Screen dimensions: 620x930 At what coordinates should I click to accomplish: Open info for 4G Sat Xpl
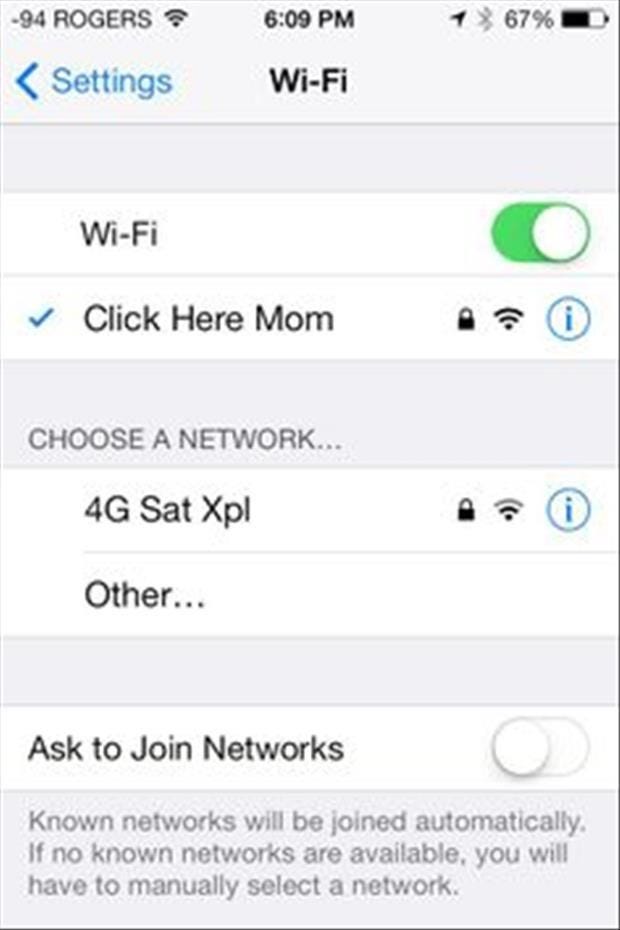(x=568, y=511)
